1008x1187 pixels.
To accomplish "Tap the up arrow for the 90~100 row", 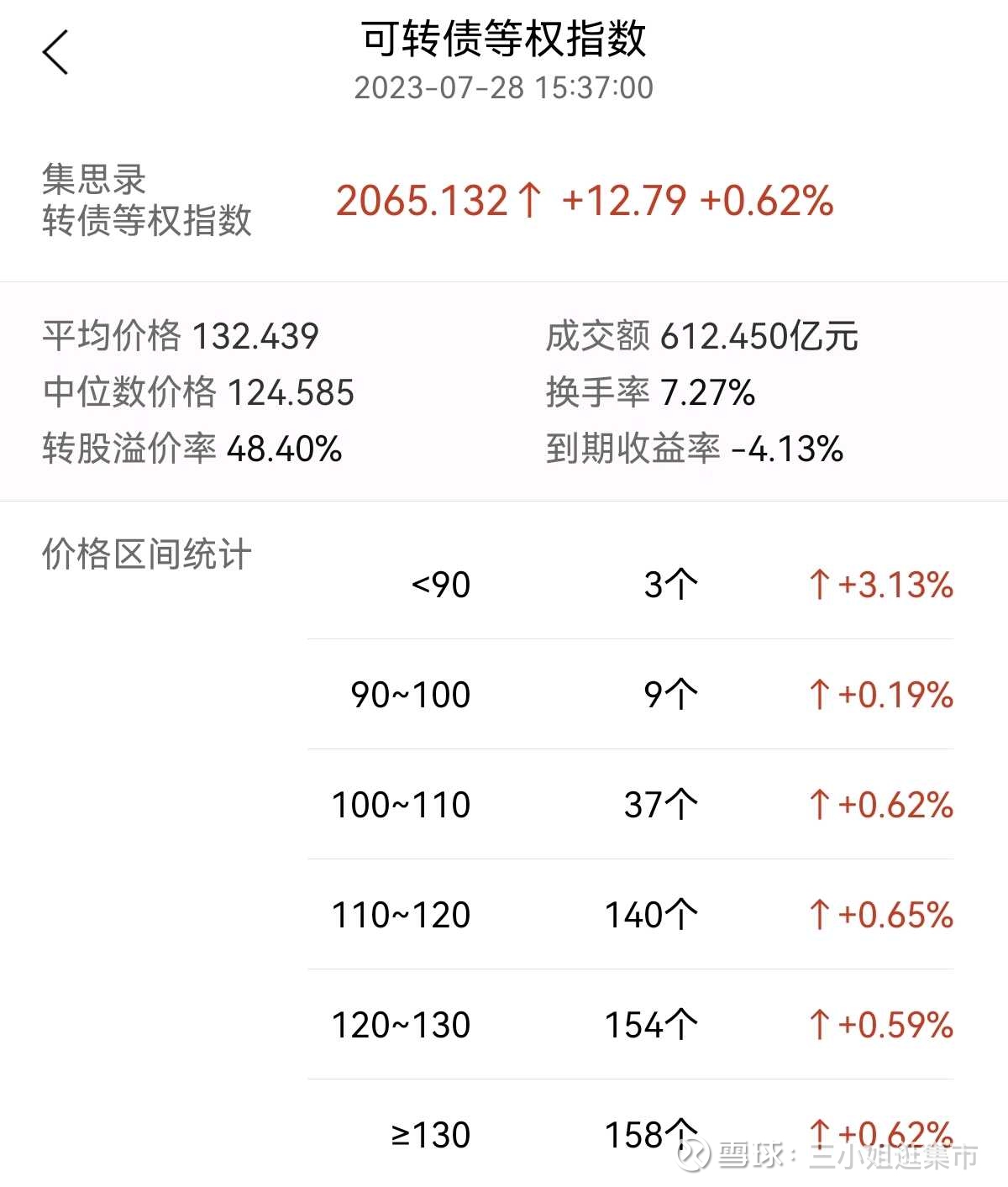I will [818, 696].
